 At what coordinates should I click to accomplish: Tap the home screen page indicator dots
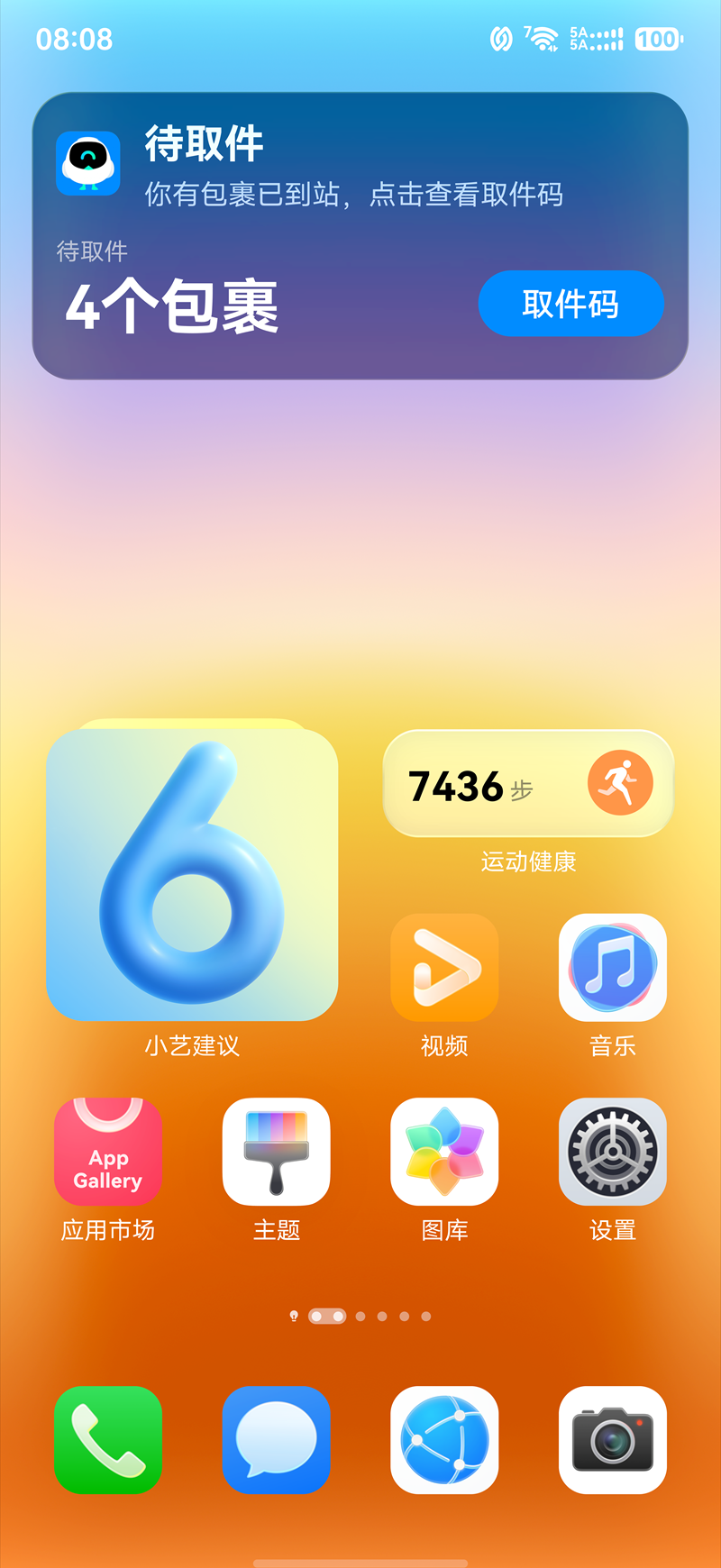360,1317
